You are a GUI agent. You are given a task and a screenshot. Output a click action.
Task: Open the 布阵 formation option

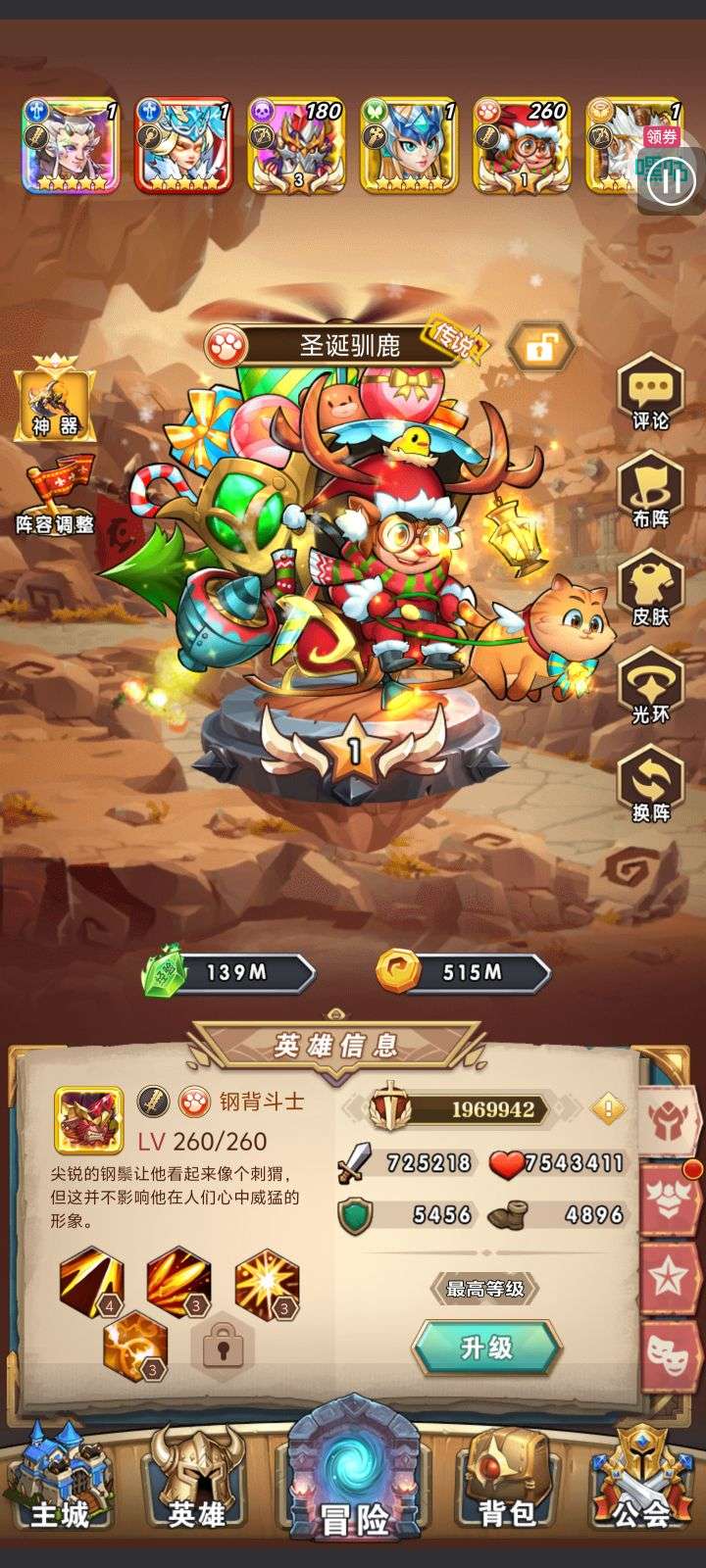pos(649,491)
